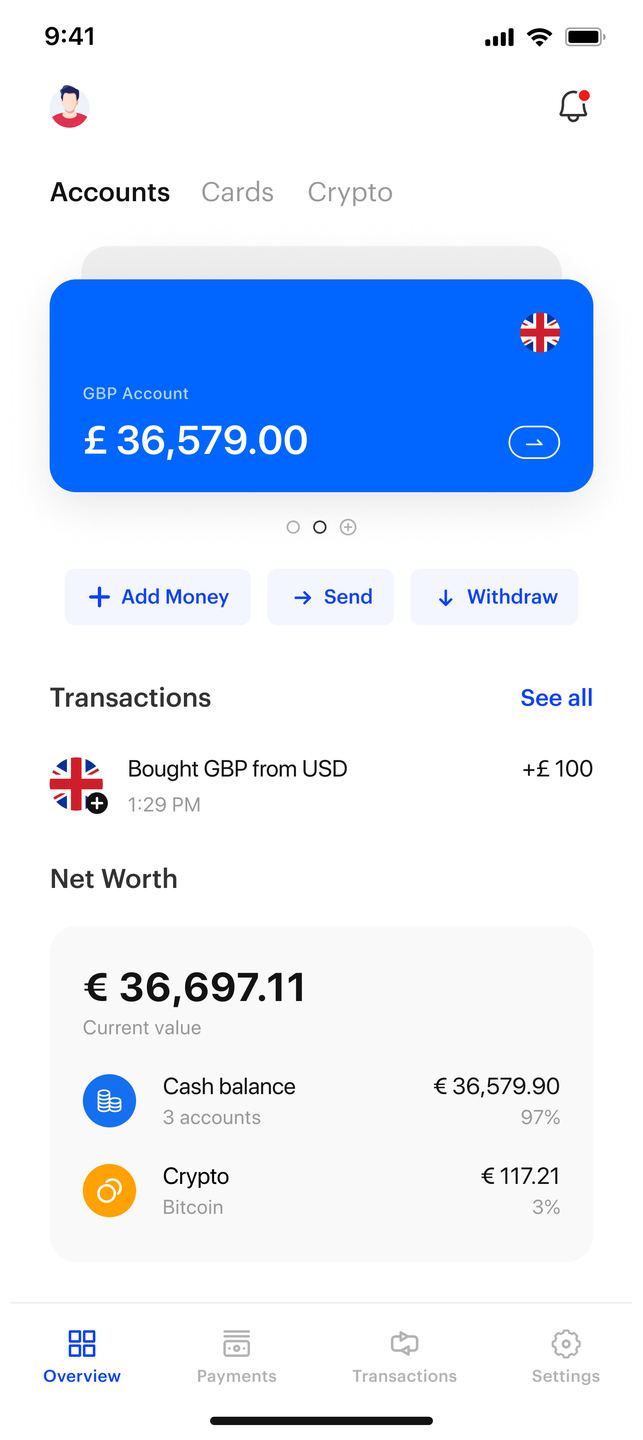Select Overview in bottom navigation
This screenshot has width=643, height=1440.
coord(82,1356)
